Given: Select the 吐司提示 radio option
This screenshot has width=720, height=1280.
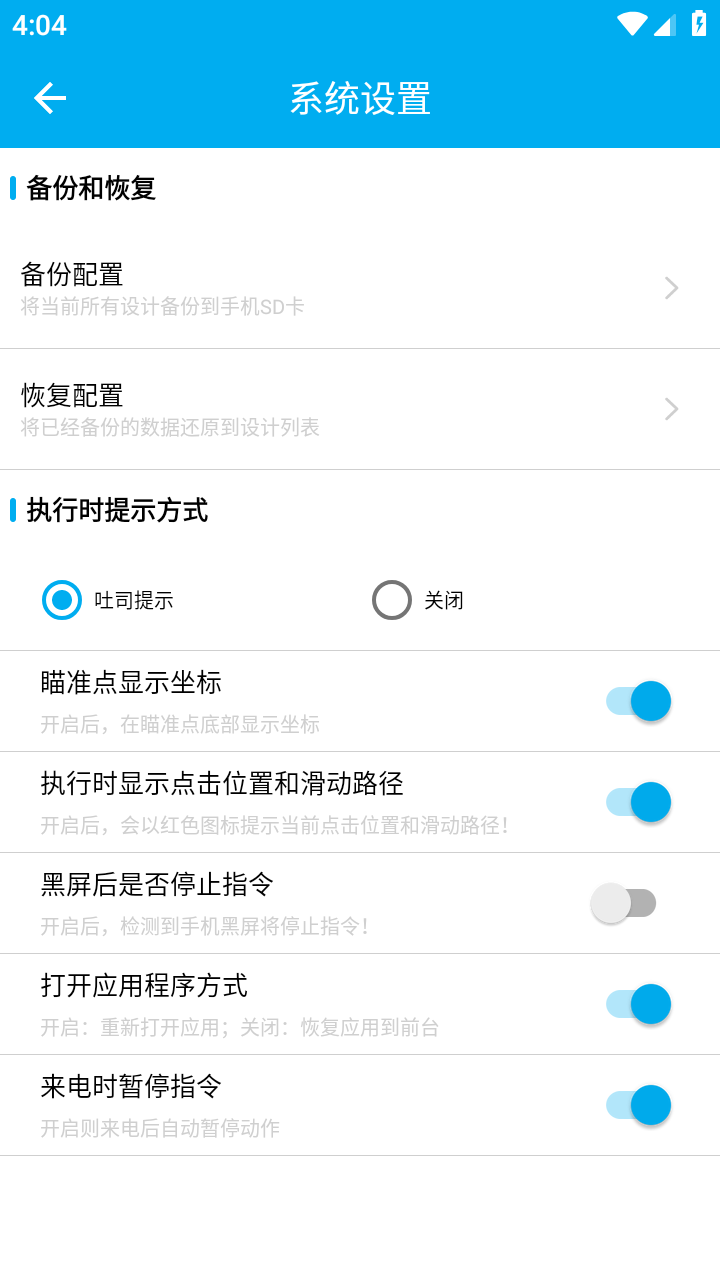Looking at the screenshot, I should click(61, 600).
